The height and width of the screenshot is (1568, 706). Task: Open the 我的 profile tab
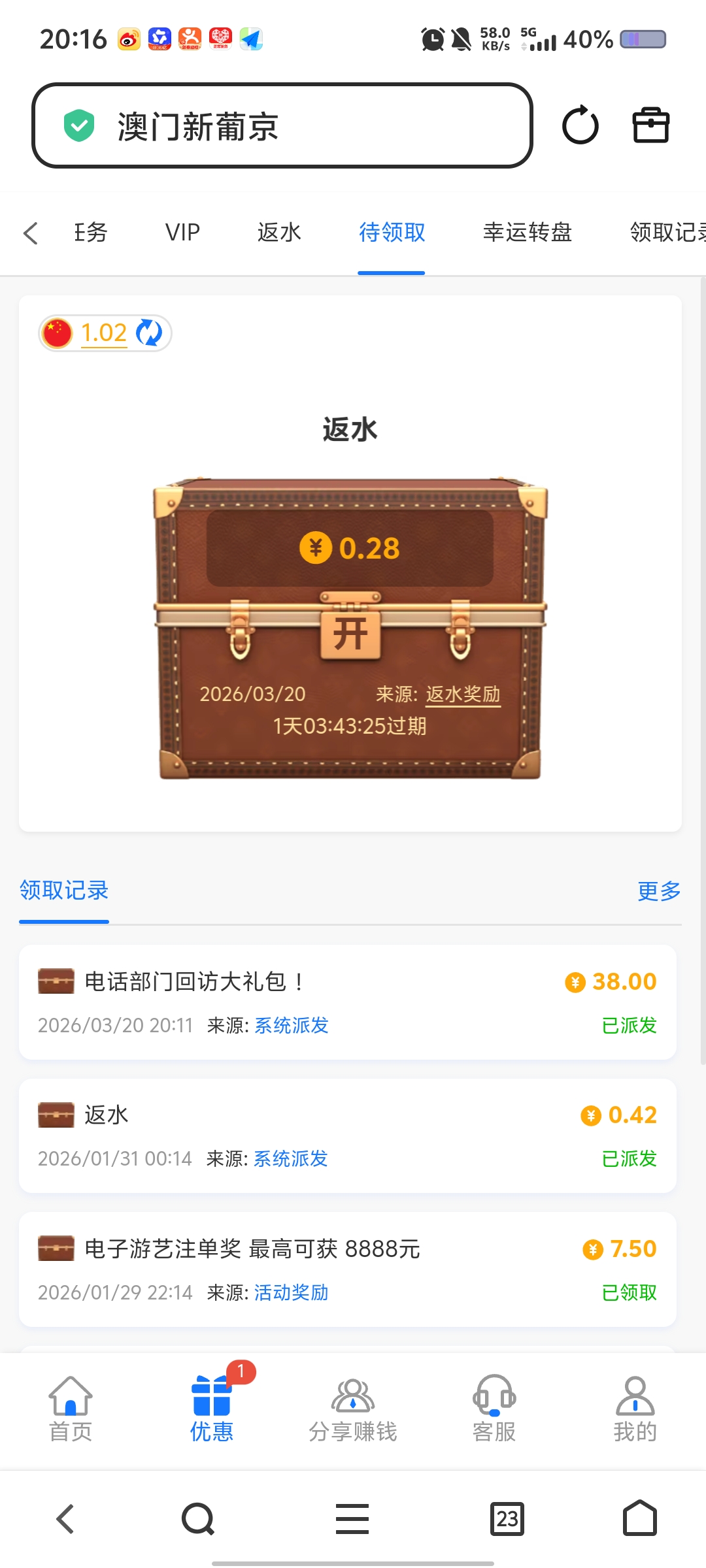(x=635, y=1409)
